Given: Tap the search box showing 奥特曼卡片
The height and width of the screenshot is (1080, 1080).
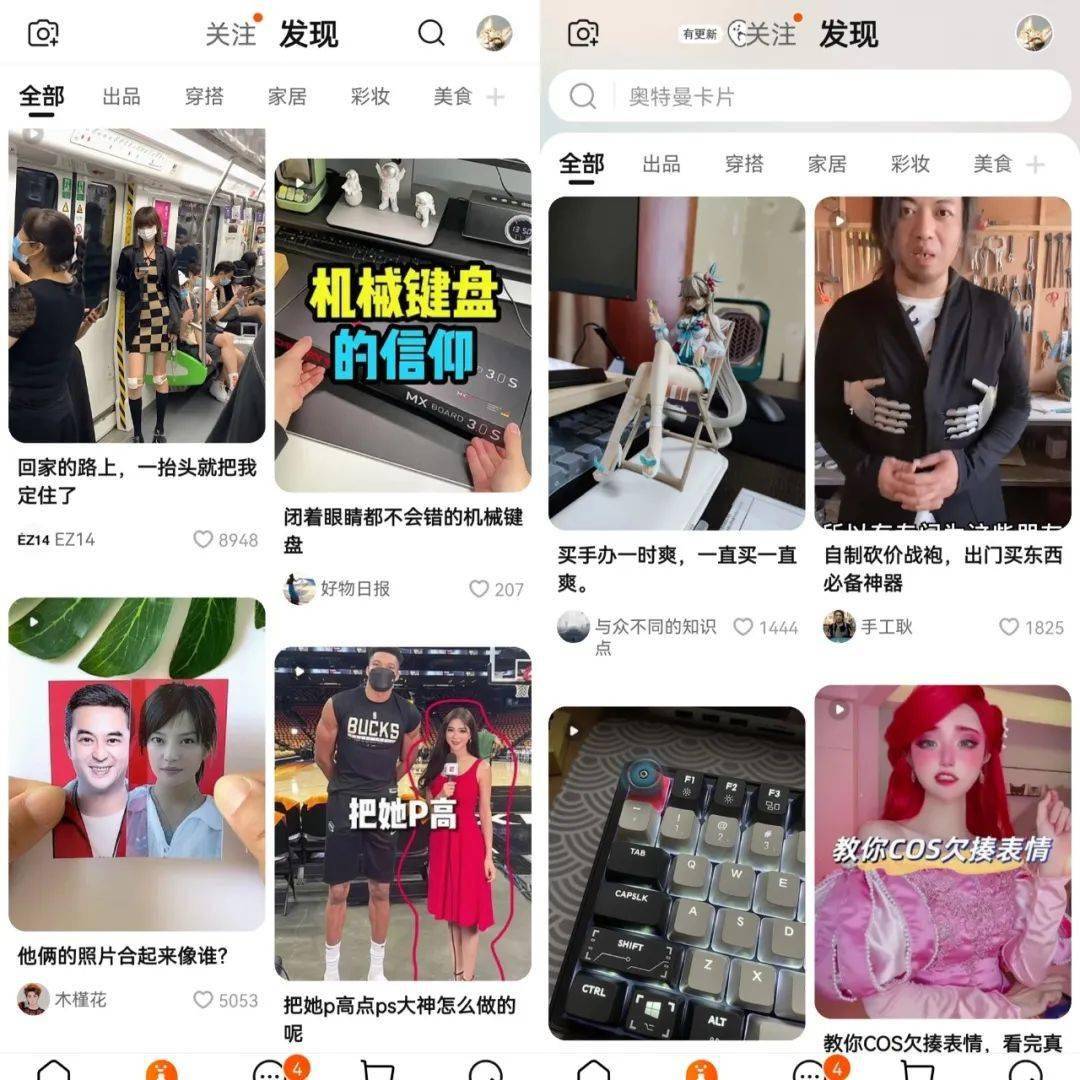Looking at the screenshot, I should point(808,96).
